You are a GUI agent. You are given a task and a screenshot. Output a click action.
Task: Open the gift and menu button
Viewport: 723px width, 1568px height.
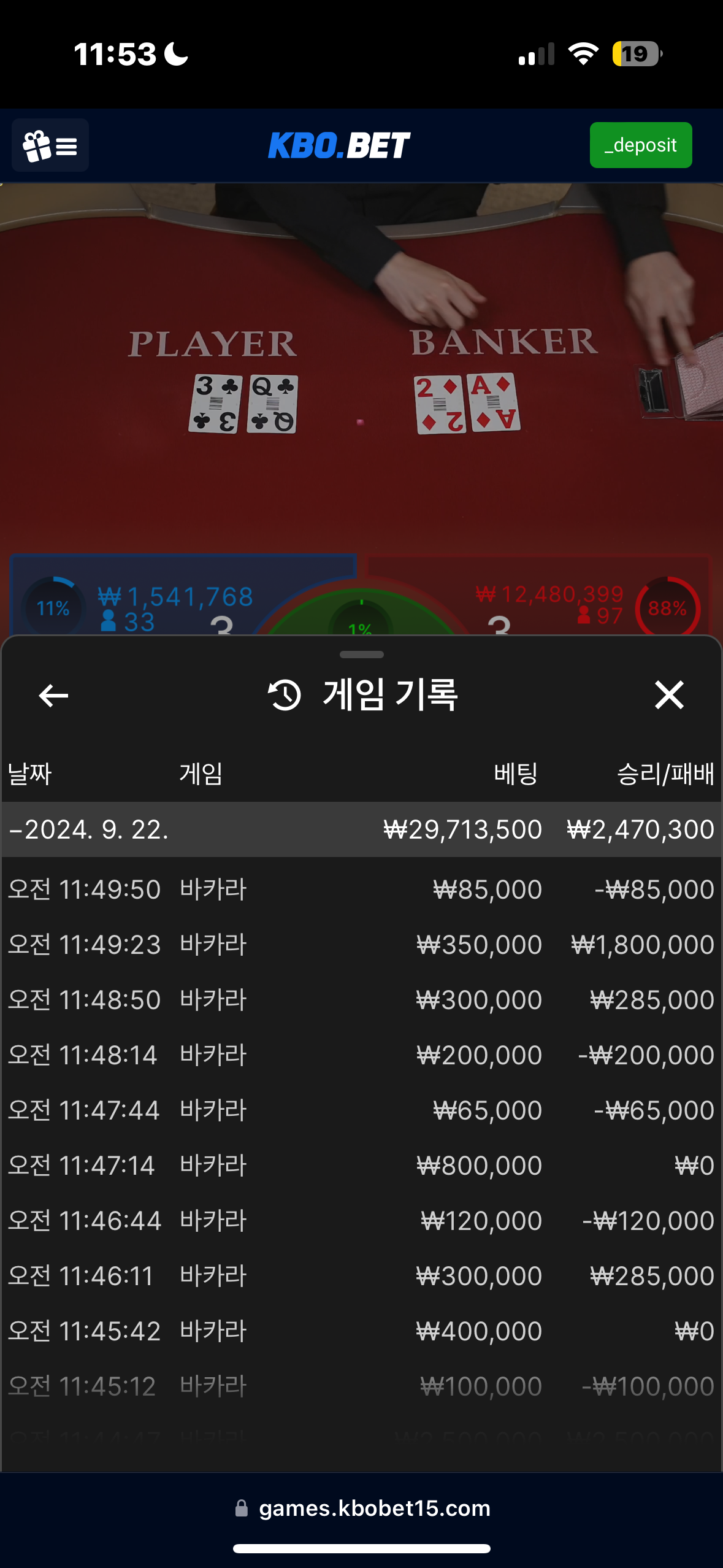[50, 145]
